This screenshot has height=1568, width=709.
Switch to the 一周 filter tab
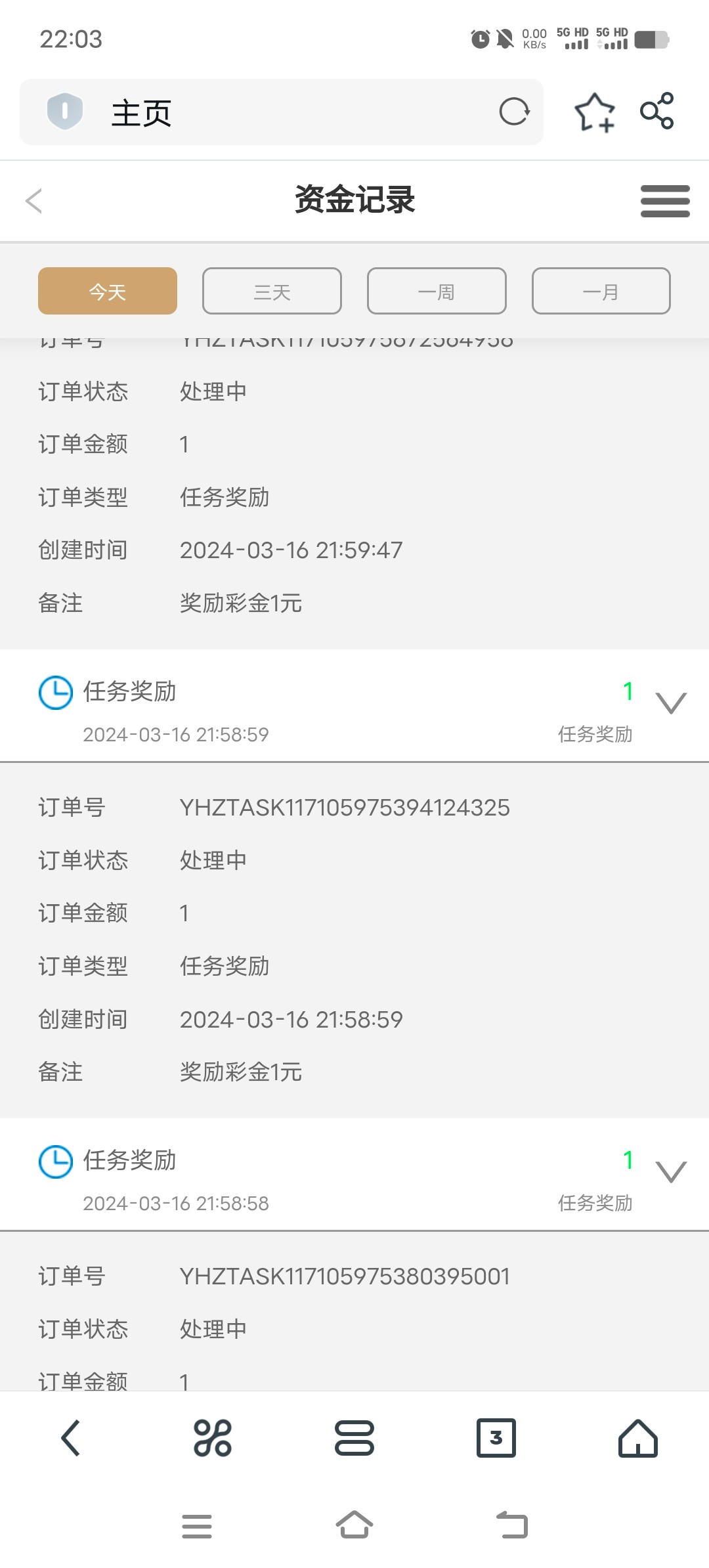(437, 291)
